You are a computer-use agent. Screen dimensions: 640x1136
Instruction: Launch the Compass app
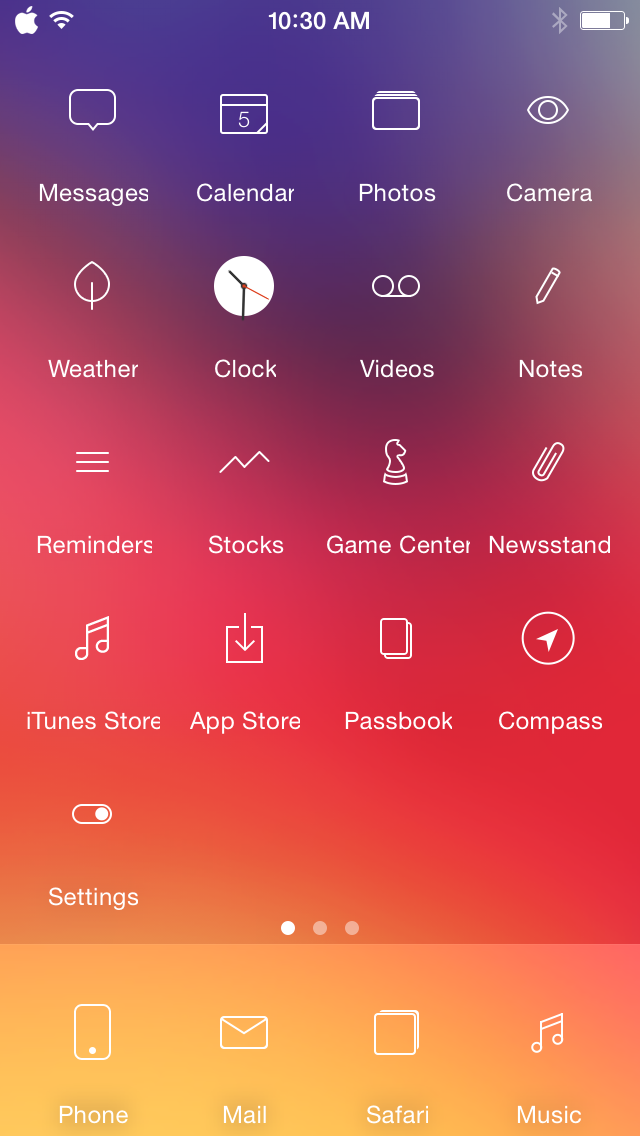548,639
